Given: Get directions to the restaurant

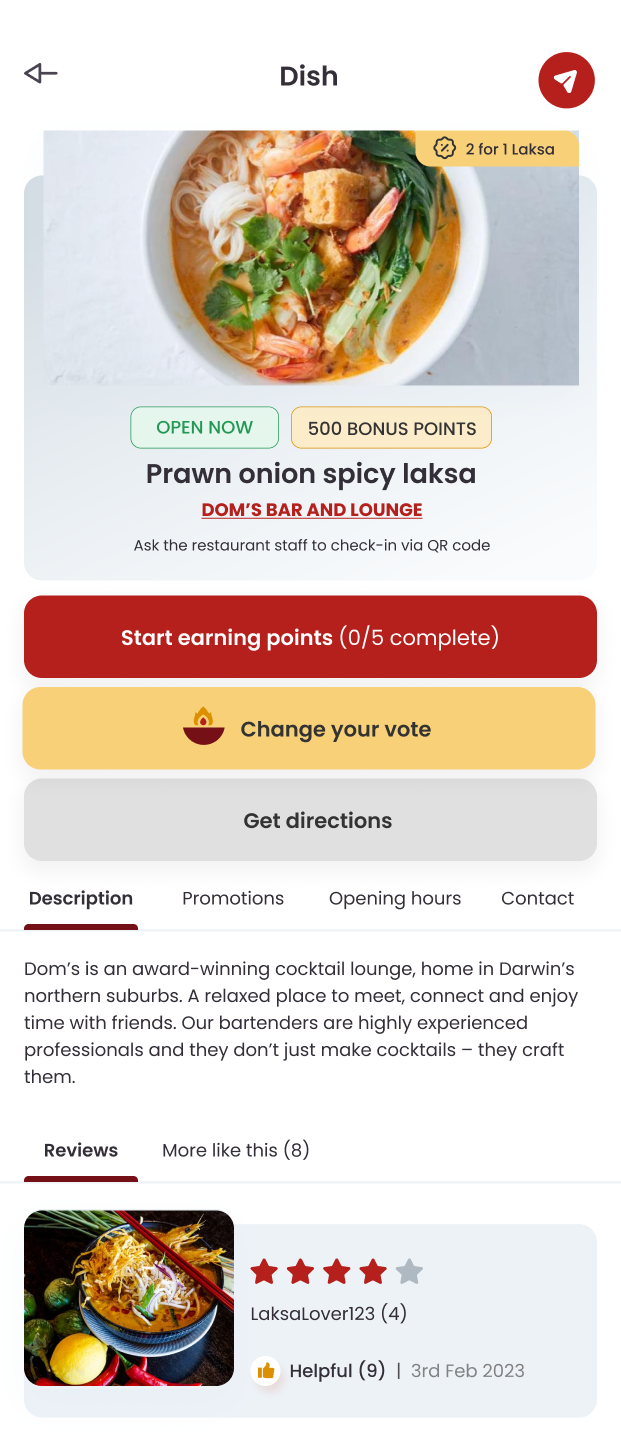Looking at the screenshot, I should click(310, 821).
